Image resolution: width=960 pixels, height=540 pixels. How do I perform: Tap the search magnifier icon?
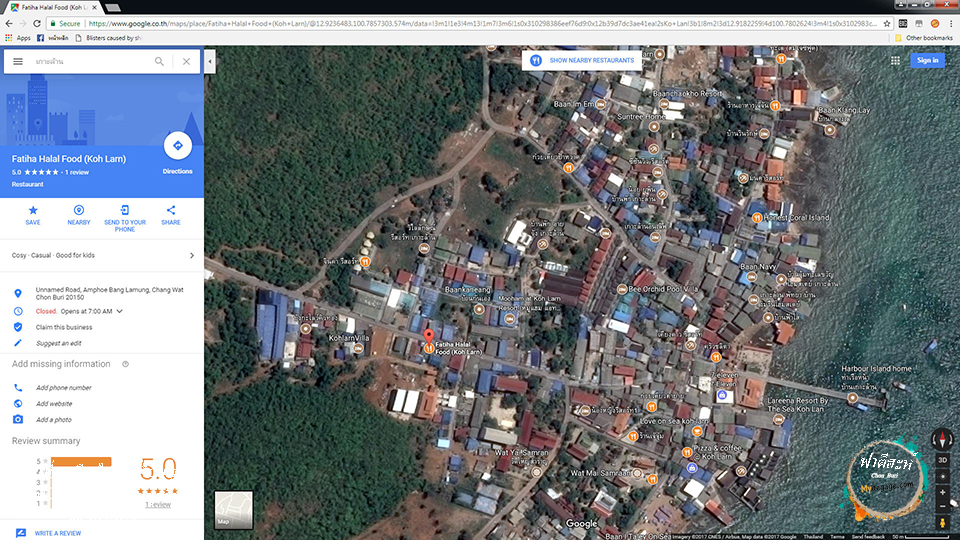[x=159, y=61]
